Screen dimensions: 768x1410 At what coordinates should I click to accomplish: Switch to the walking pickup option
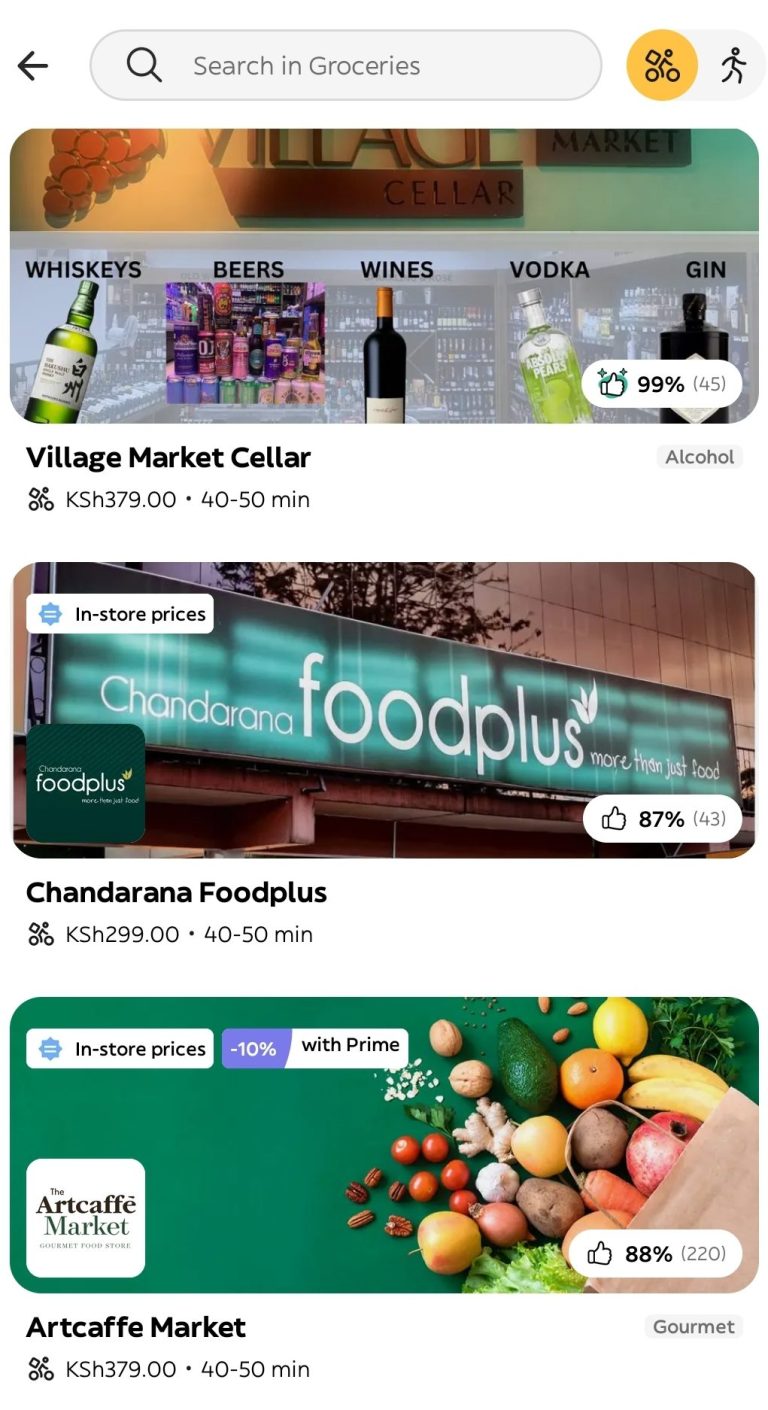(733, 66)
